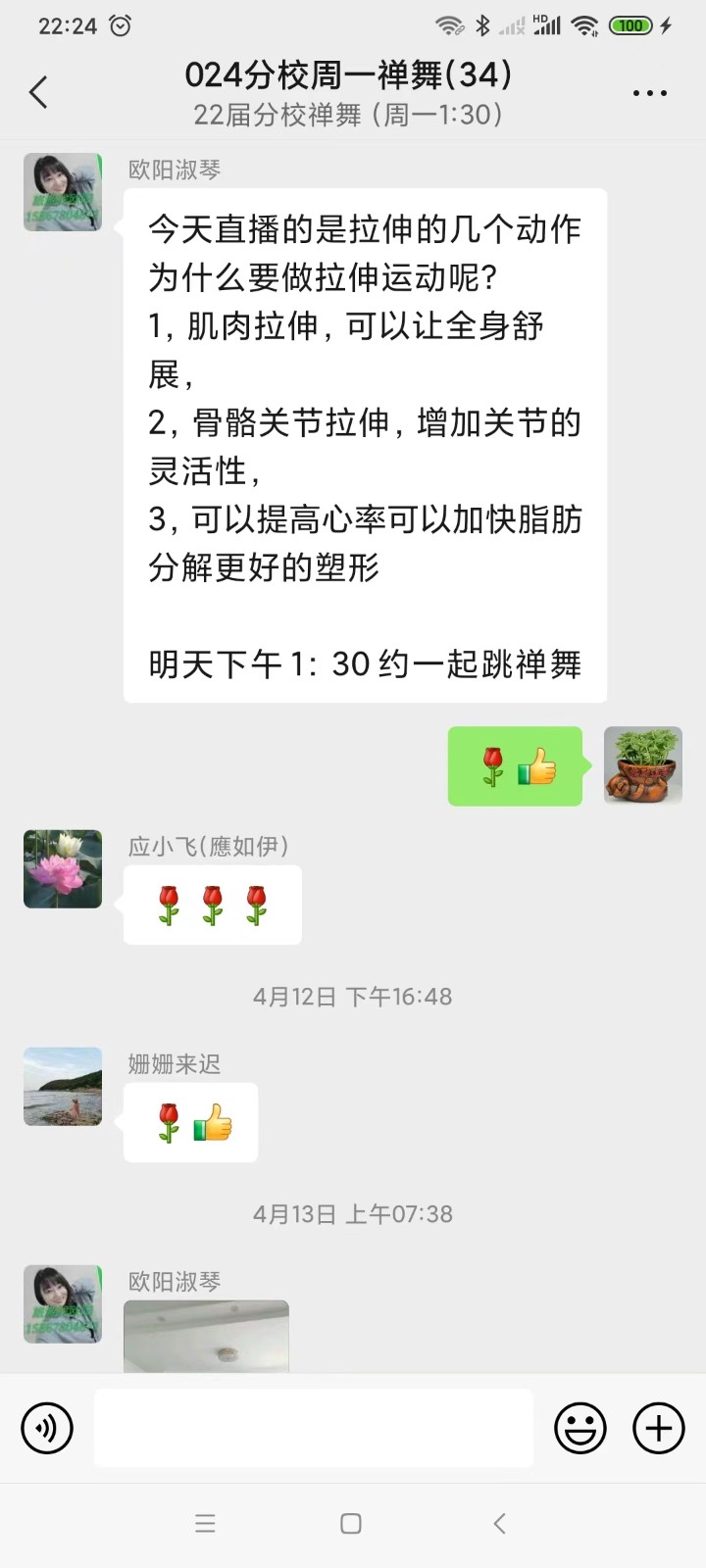Tap the system home button

(x=351, y=1523)
